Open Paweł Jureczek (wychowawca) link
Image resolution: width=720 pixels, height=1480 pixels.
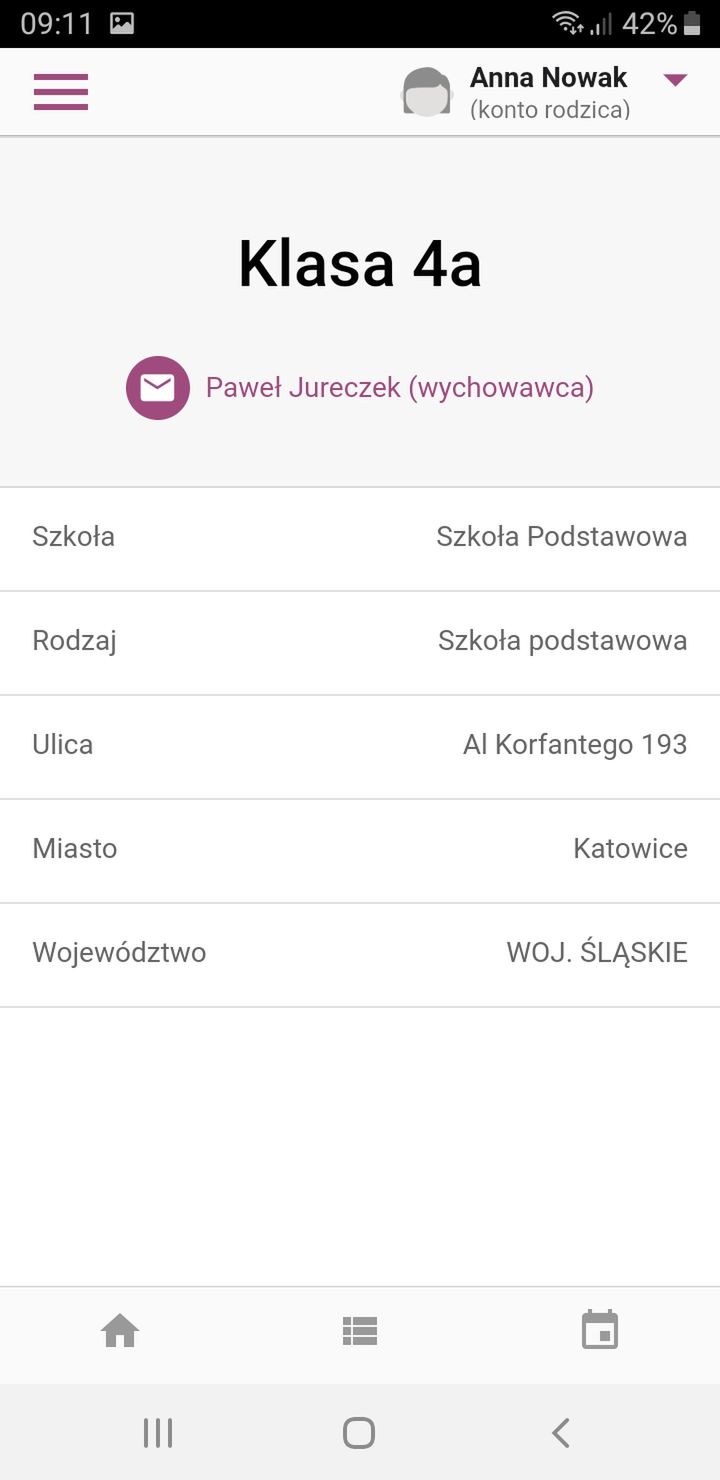pos(399,388)
